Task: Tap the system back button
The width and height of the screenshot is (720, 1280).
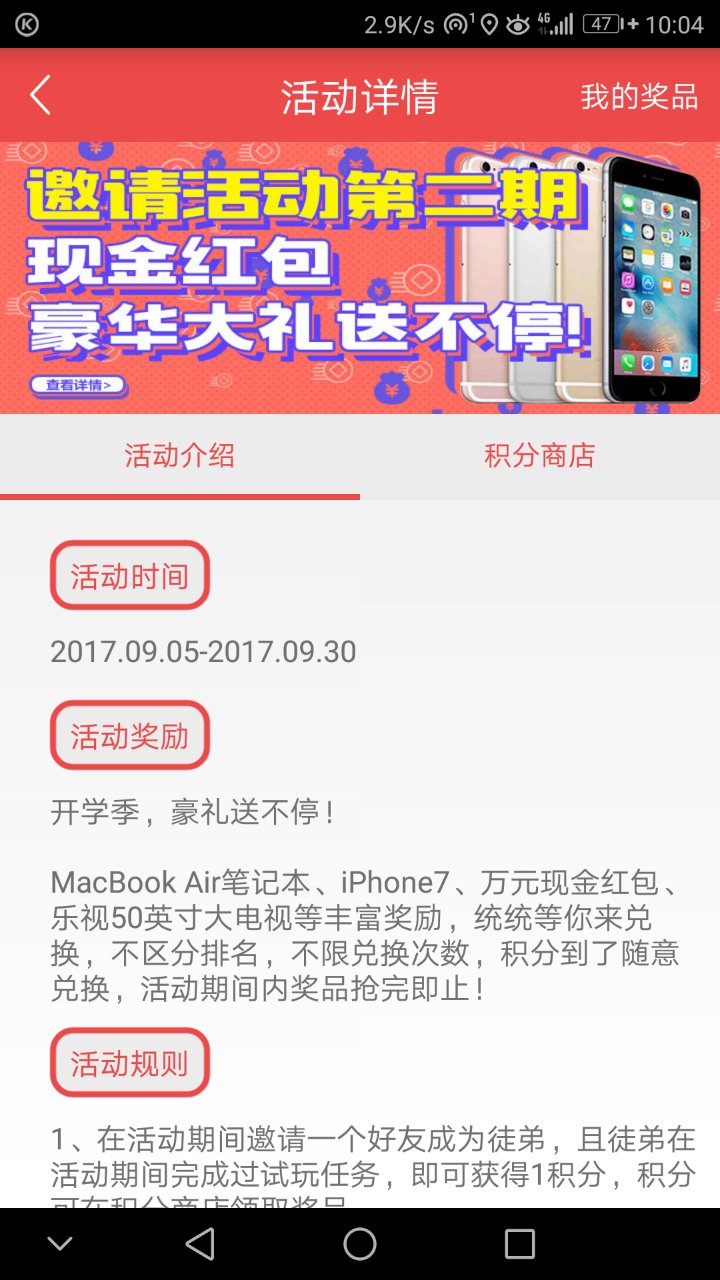Action: click(200, 1243)
